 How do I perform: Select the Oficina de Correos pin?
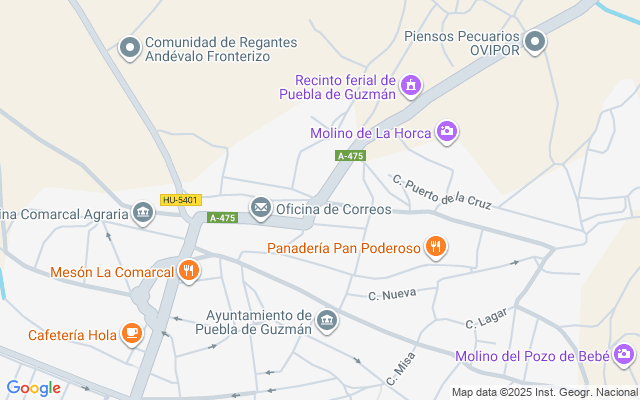(261, 209)
